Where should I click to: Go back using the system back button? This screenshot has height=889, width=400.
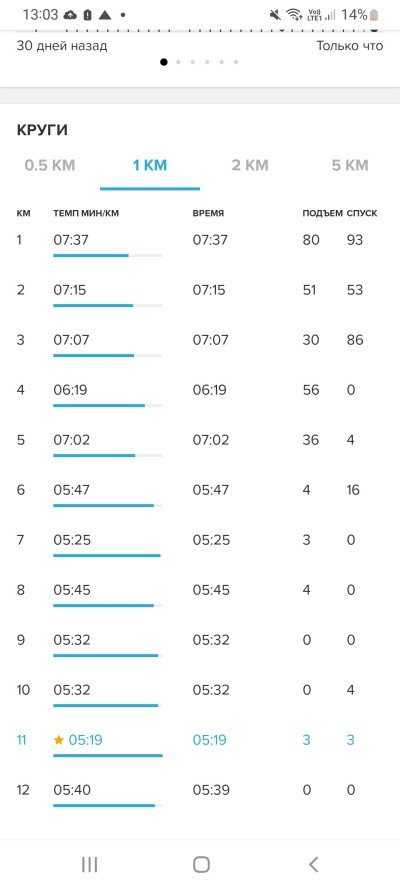(313, 864)
